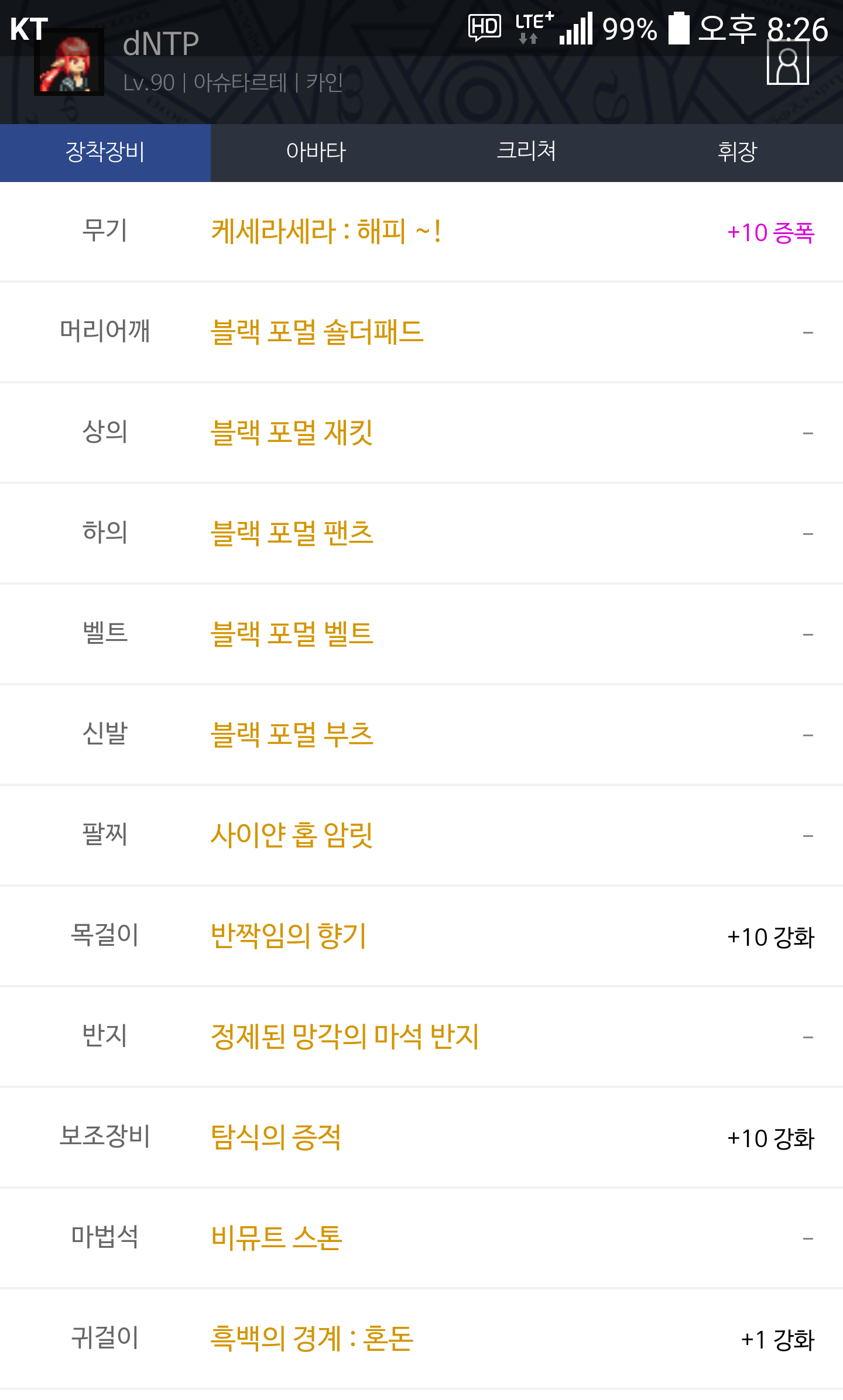Screen dimensions: 843x1400
Task: View details of 블랙 포멀 팬츠
Action: pos(292,533)
